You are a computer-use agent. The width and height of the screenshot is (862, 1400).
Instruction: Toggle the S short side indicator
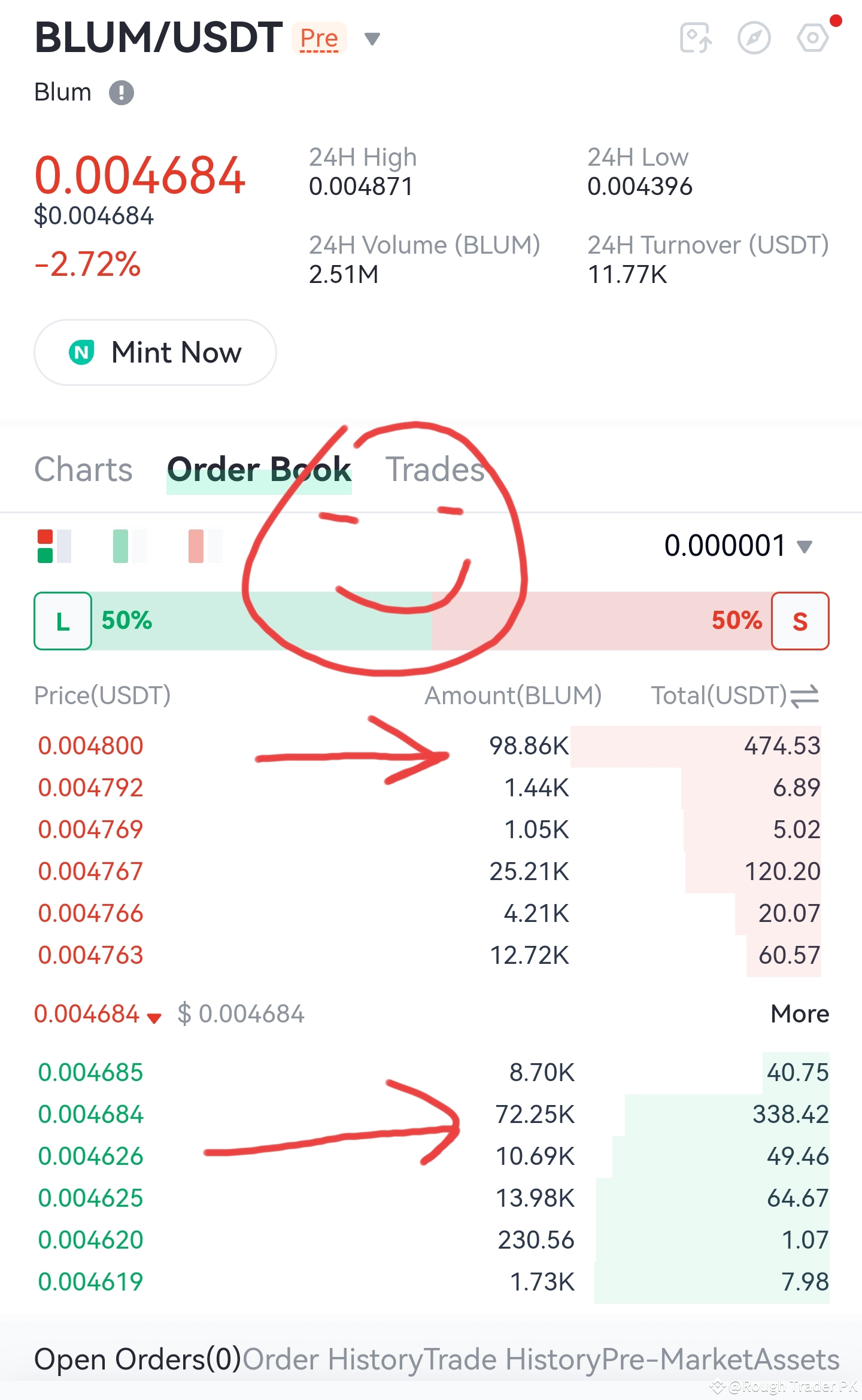(800, 620)
